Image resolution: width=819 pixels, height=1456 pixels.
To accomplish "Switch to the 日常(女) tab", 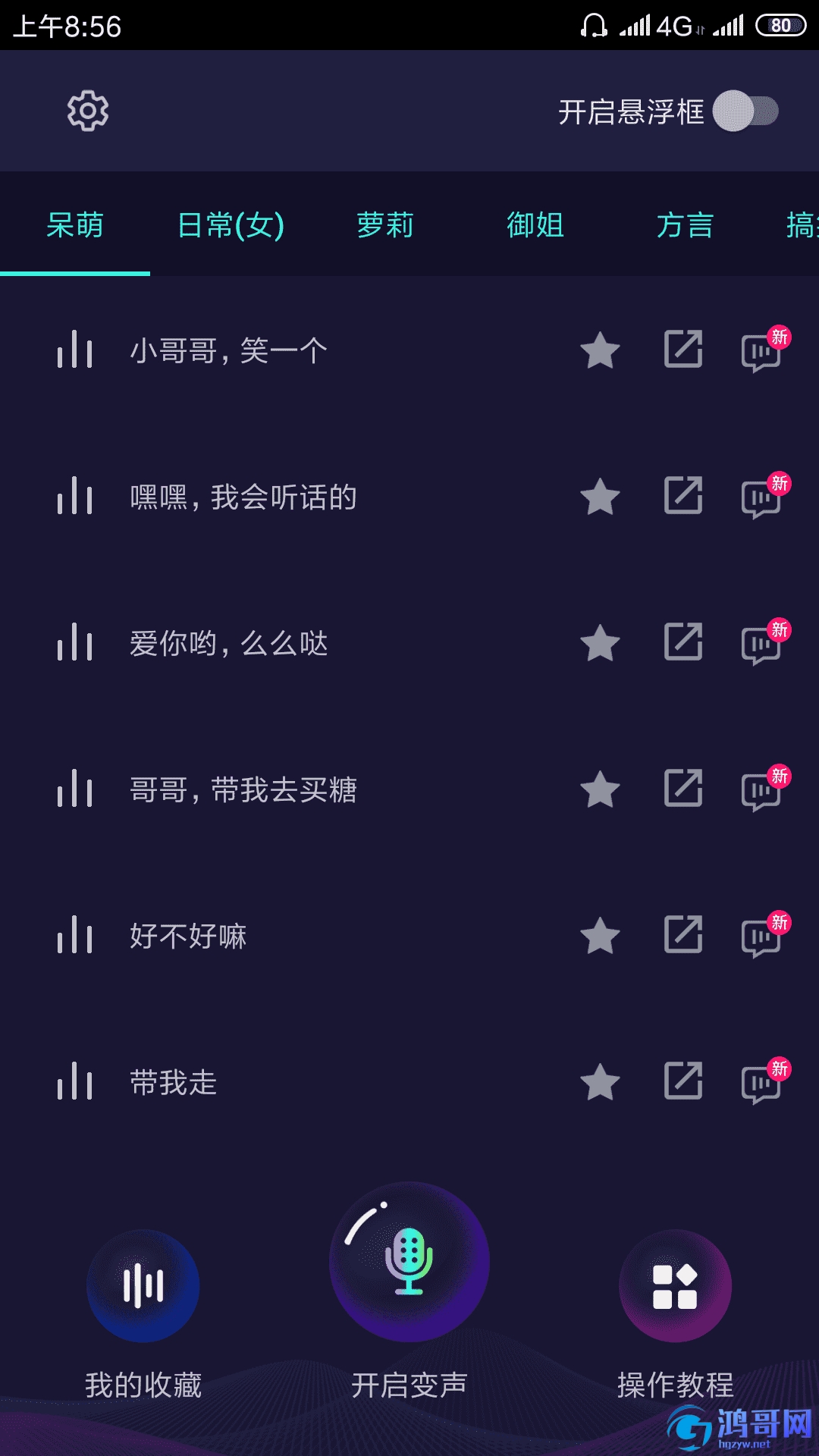I will pyautogui.click(x=231, y=225).
